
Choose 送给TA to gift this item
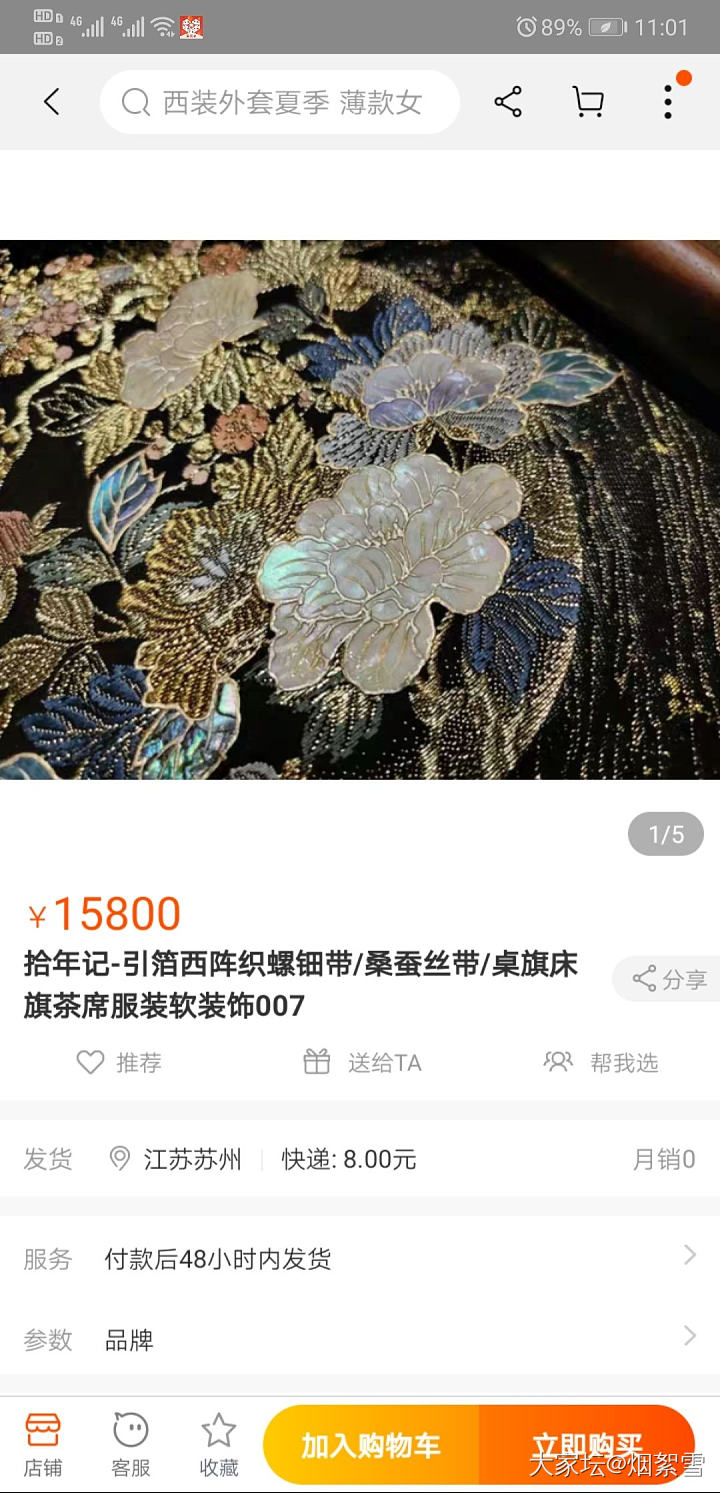pyautogui.click(x=362, y=1062)
